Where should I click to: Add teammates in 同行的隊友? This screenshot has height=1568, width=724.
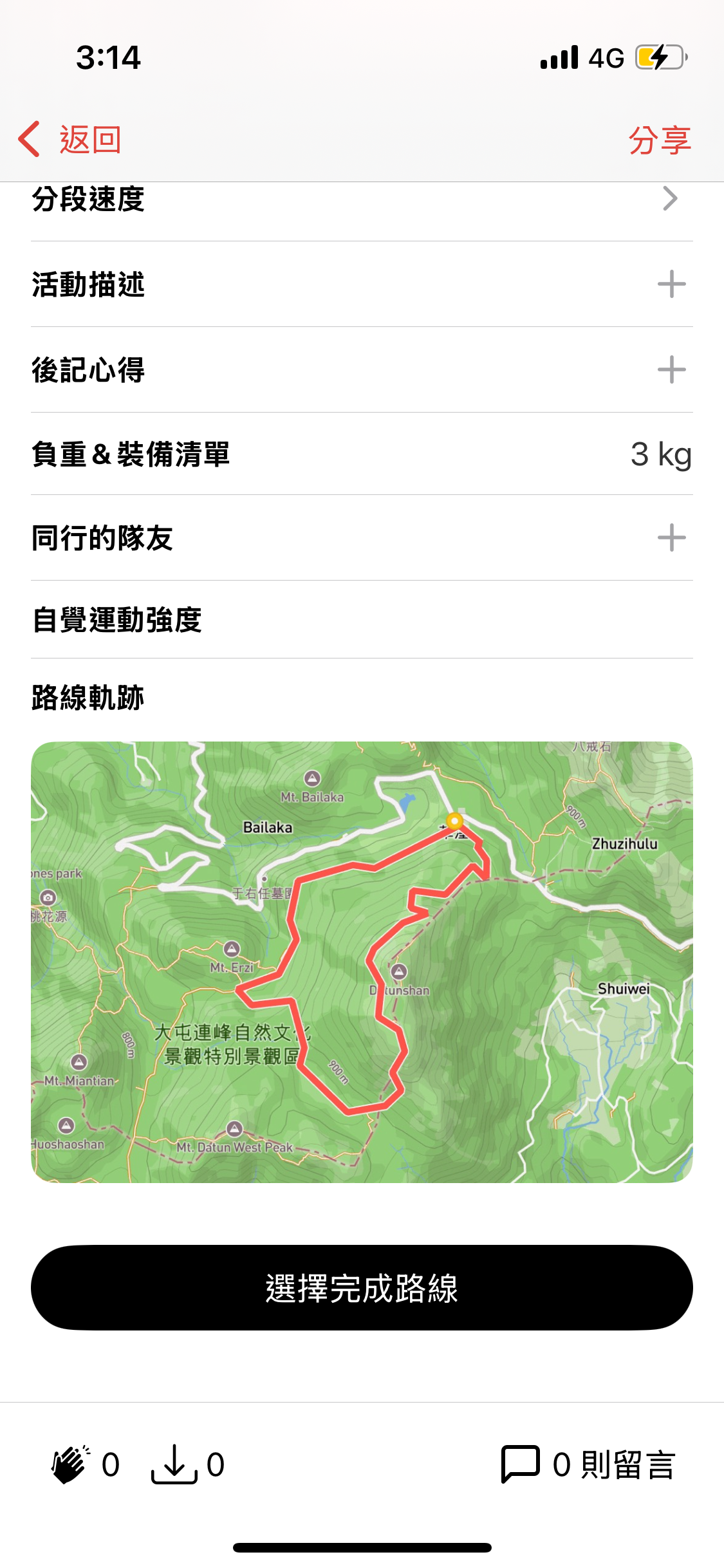click(x=671, y=537)
